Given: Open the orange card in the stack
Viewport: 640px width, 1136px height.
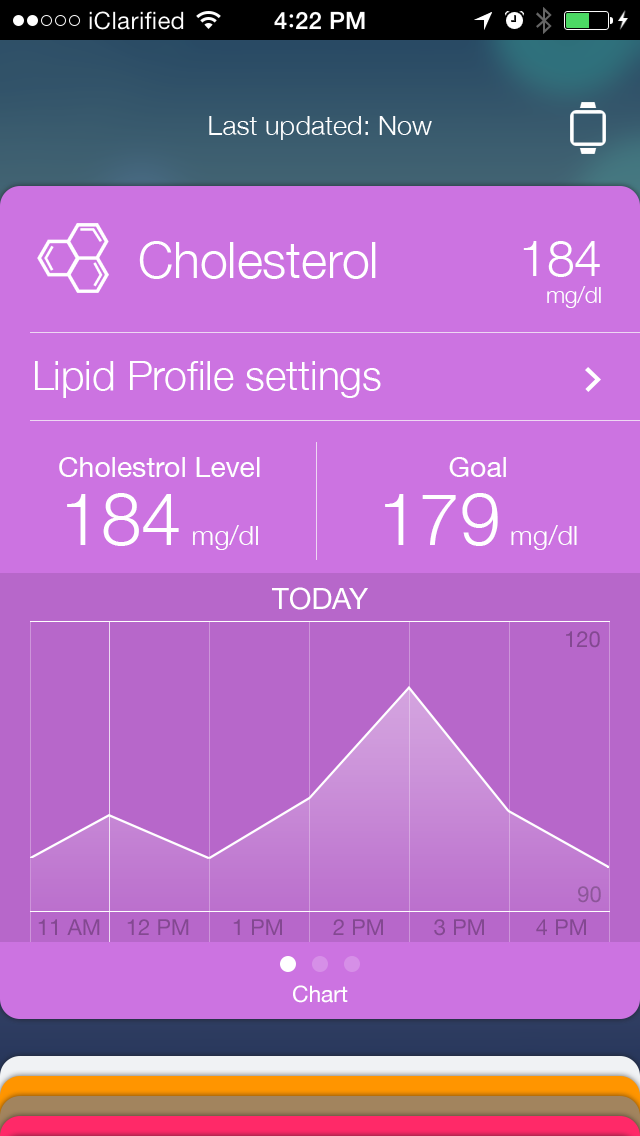Looking at the screenshot, I should tap(320, 1084).
